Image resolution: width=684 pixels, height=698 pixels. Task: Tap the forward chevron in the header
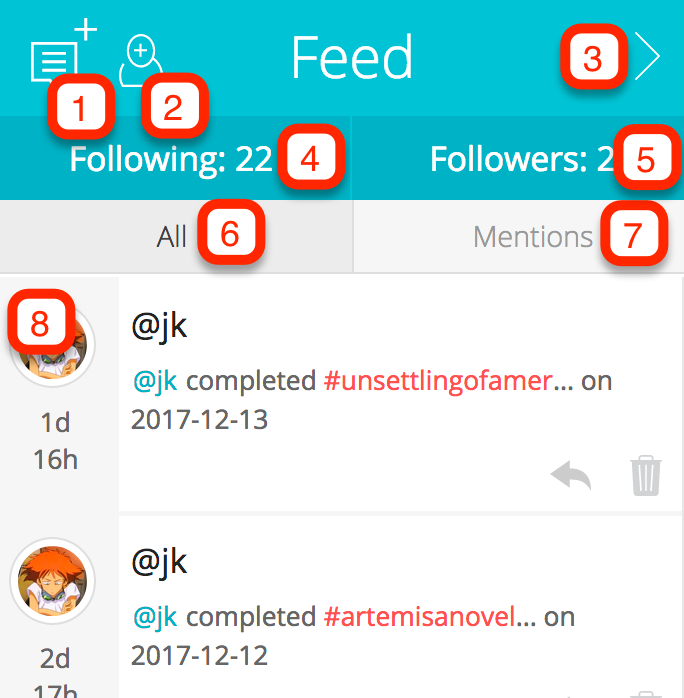(647, 58)
